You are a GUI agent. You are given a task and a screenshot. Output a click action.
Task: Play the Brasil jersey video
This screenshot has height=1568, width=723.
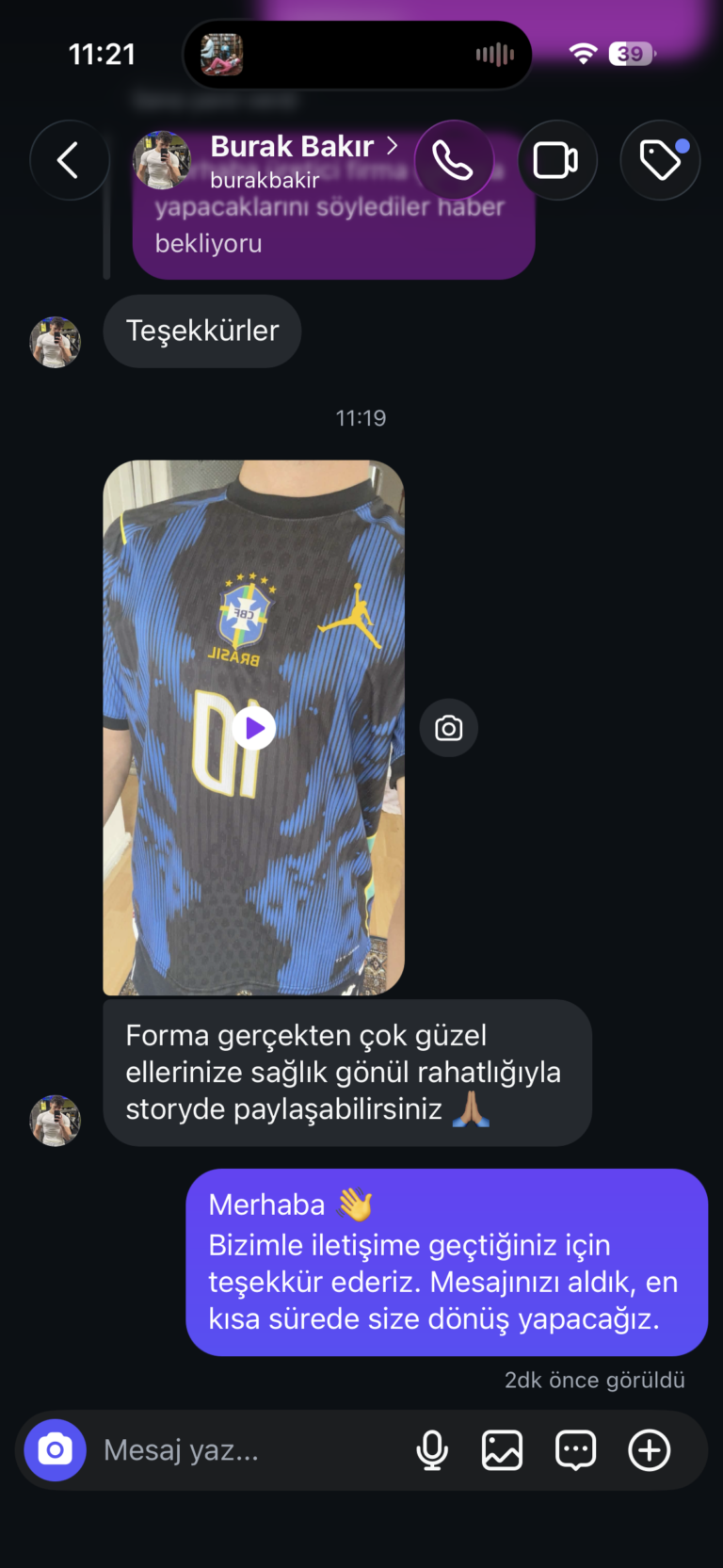[x=254, y=728]
